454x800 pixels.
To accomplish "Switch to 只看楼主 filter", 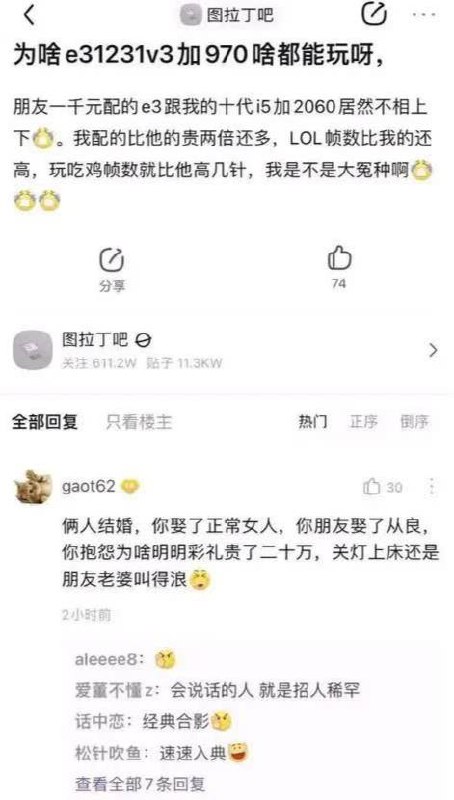I will 139,422.
